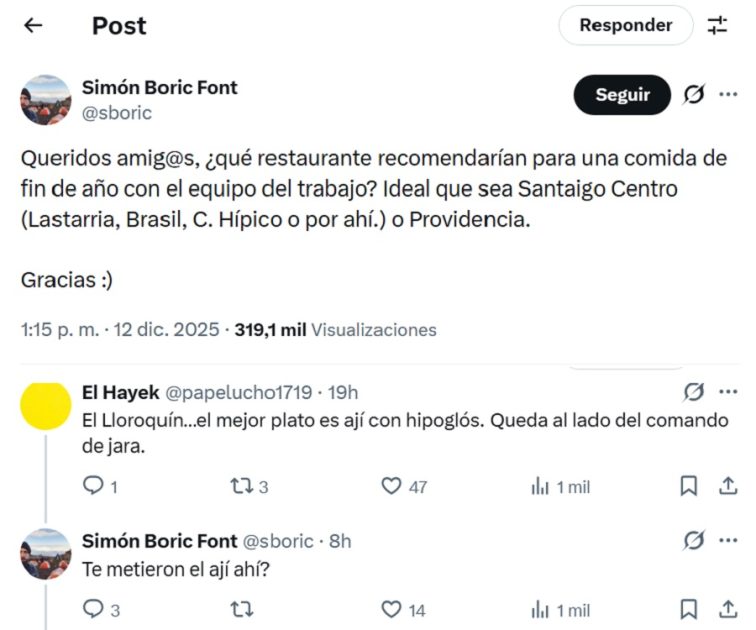Bookmark the "Te metieron el ají ahí?" reply
The image size is (756, 630).
click(689, 609)
